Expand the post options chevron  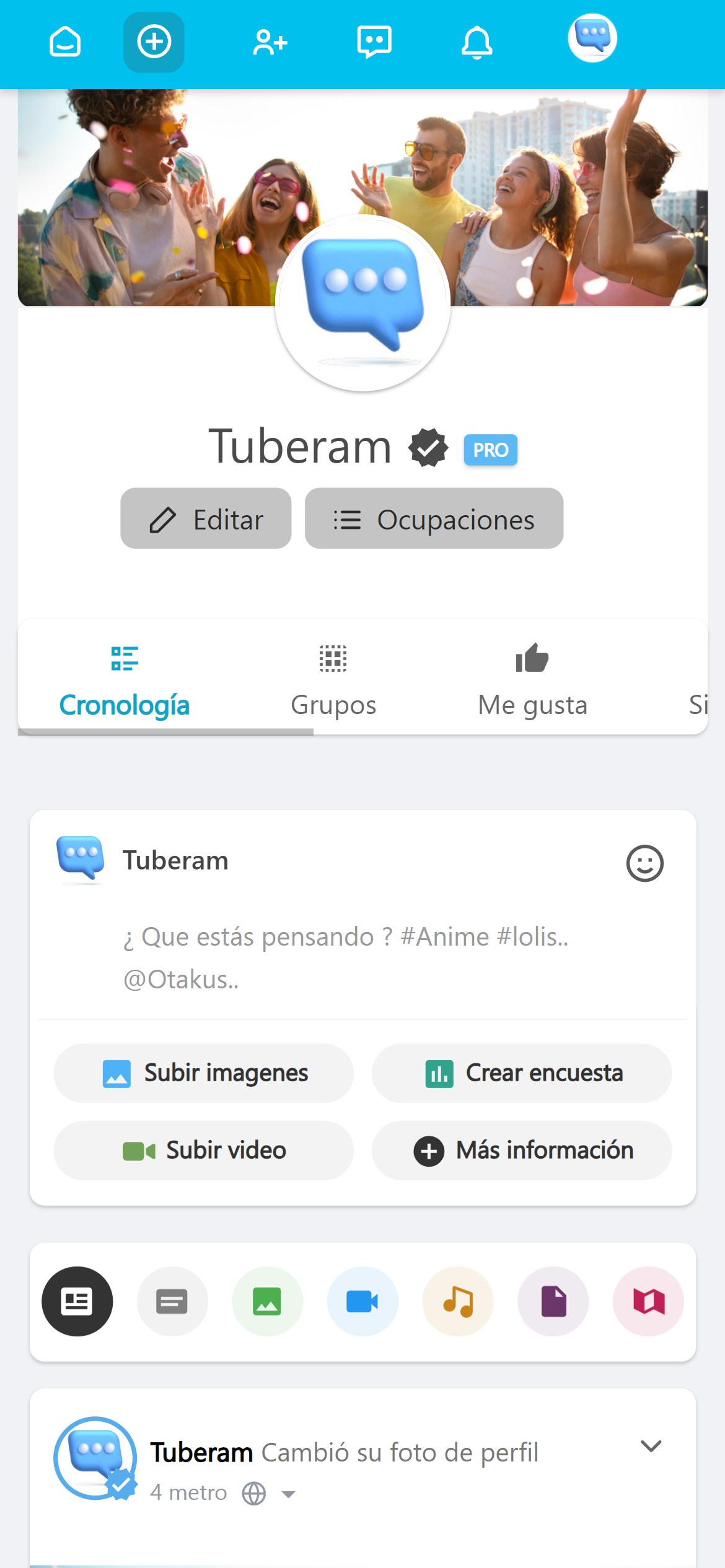(651, 1446)
